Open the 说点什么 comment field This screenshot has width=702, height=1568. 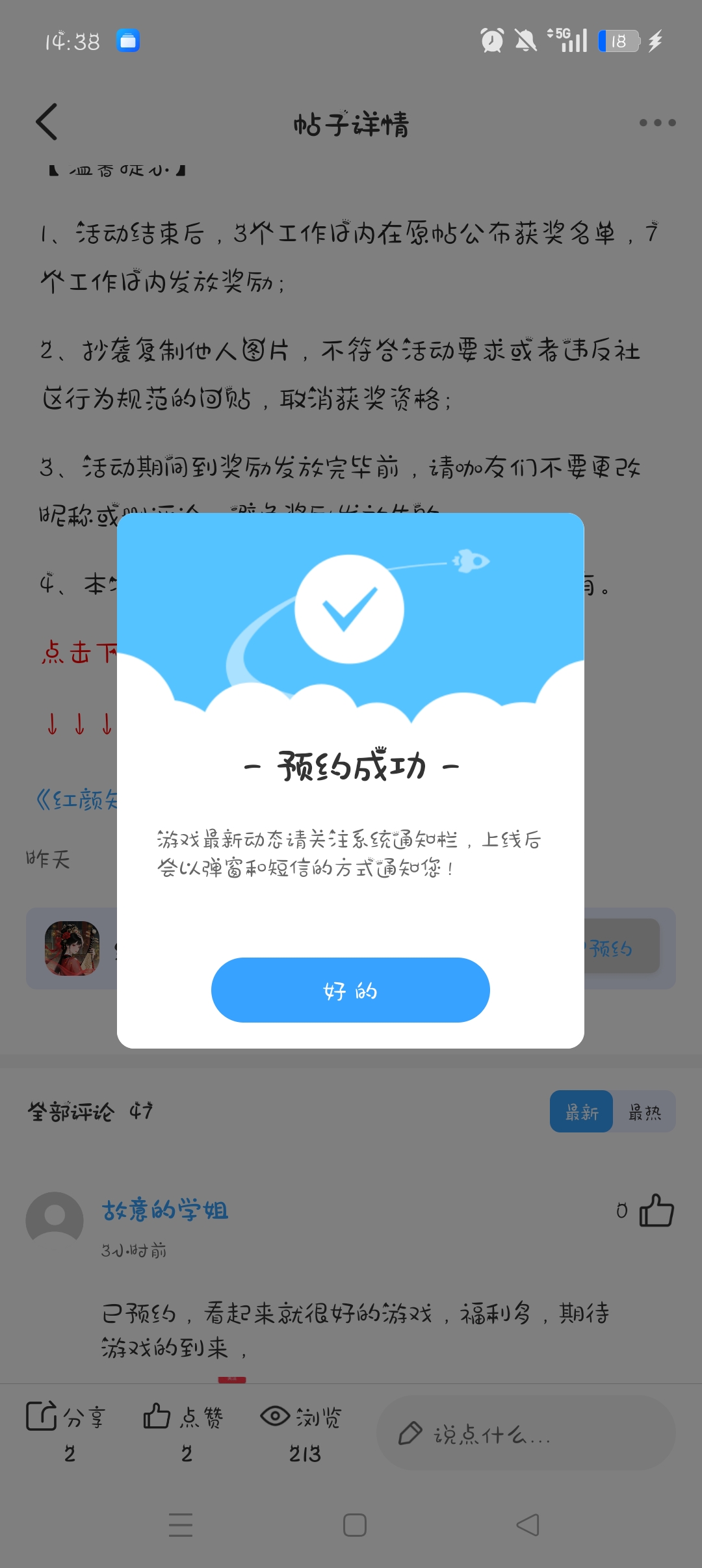(x=525, y=1433)
